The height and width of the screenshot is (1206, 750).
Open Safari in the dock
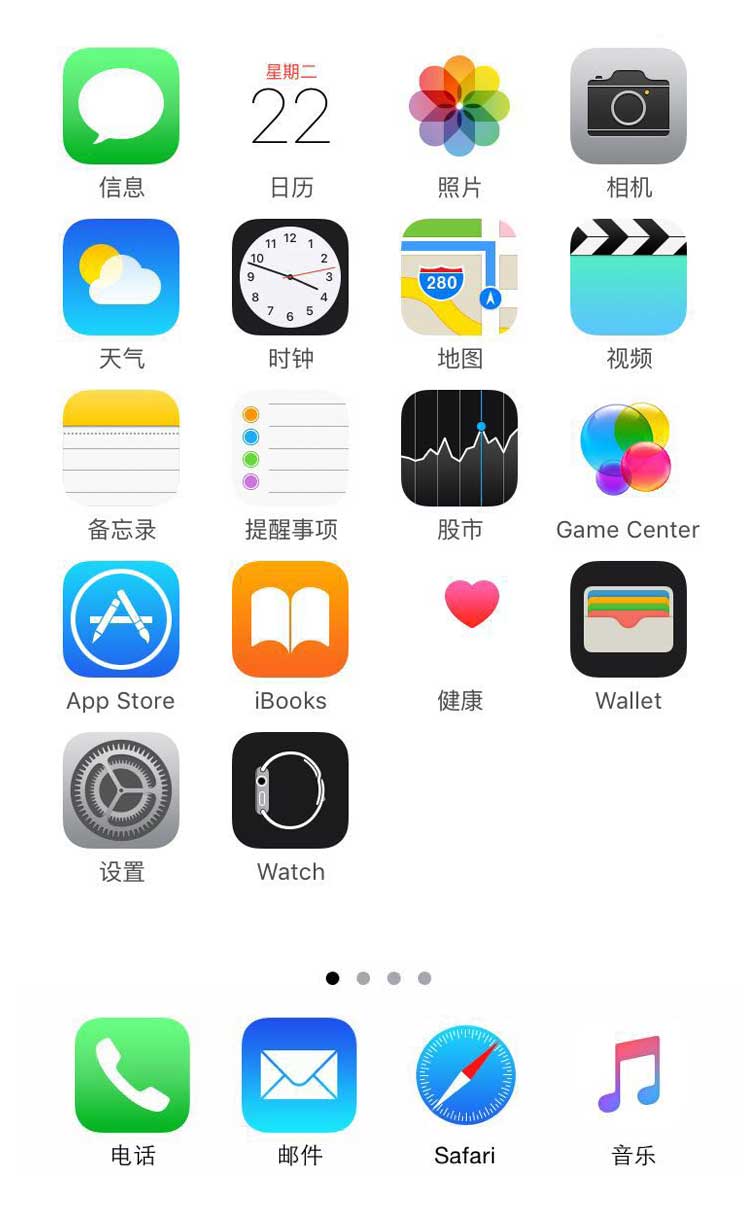pos(465,1076)
